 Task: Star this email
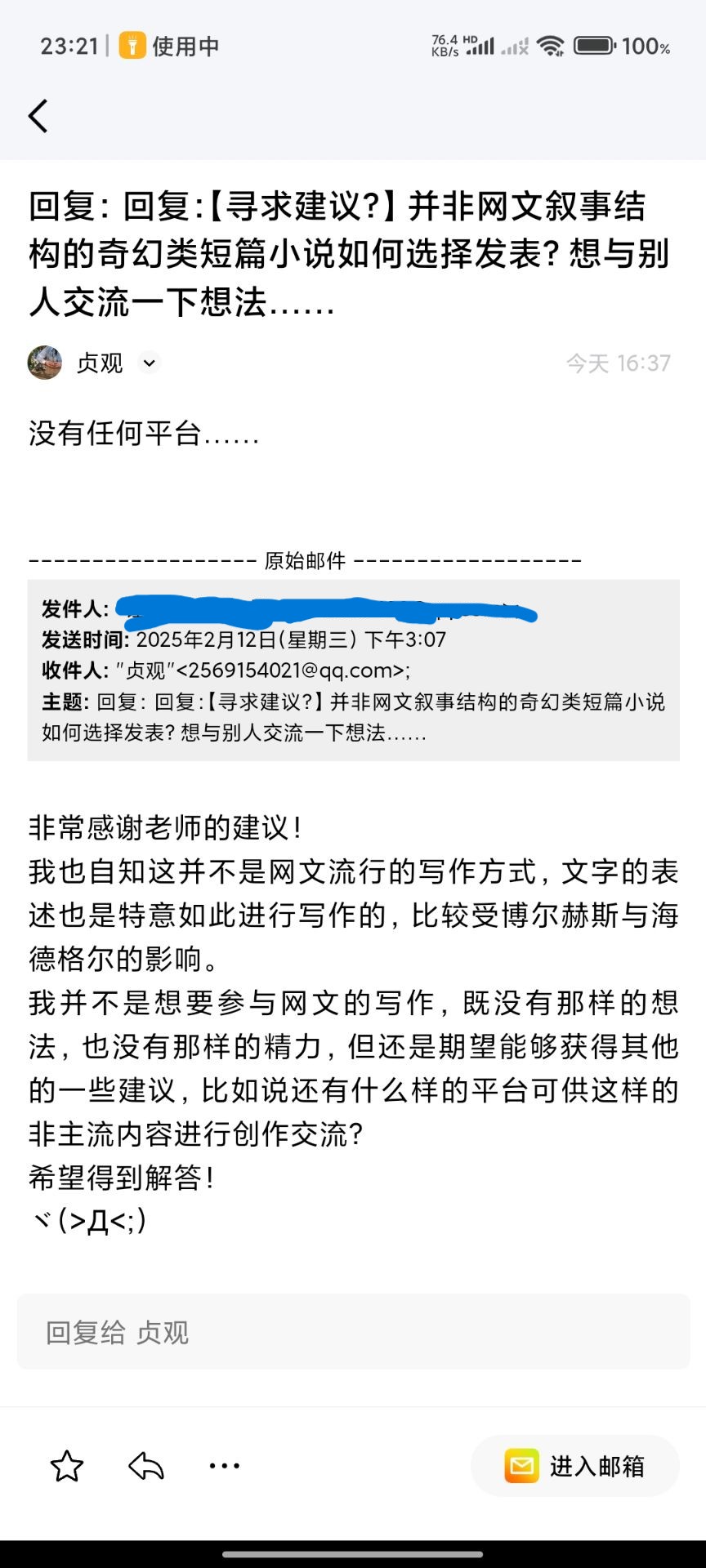67,1466
